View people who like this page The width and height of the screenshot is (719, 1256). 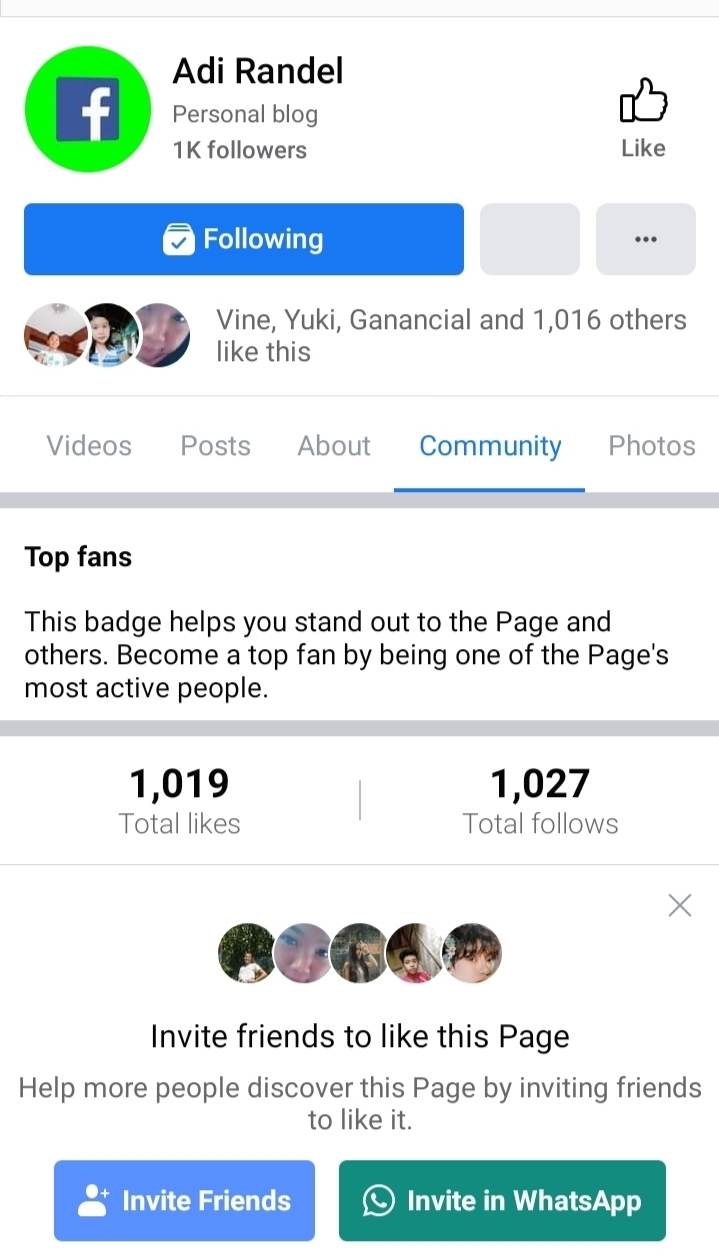click(450, 335)
